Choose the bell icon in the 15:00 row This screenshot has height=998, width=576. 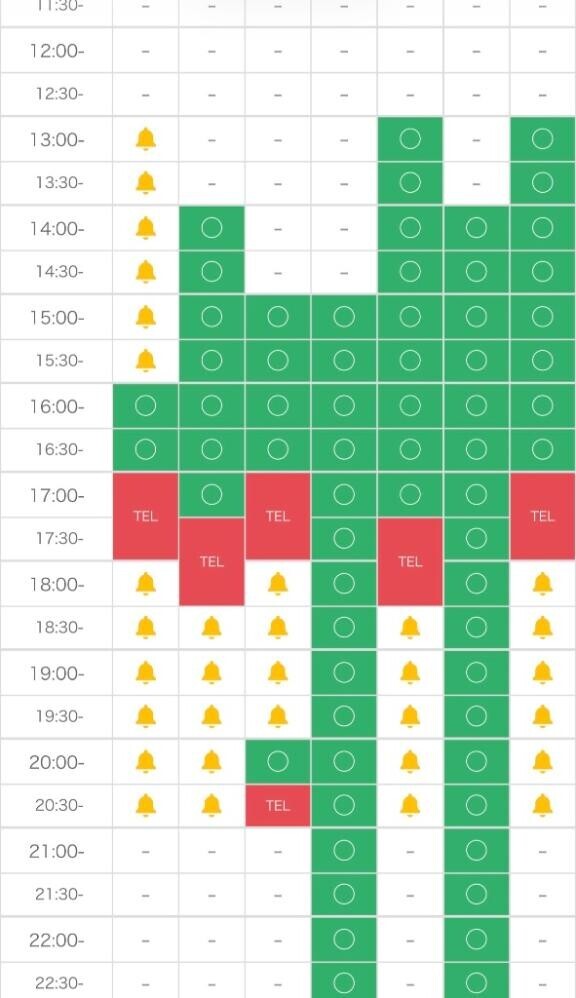point(146,317)
